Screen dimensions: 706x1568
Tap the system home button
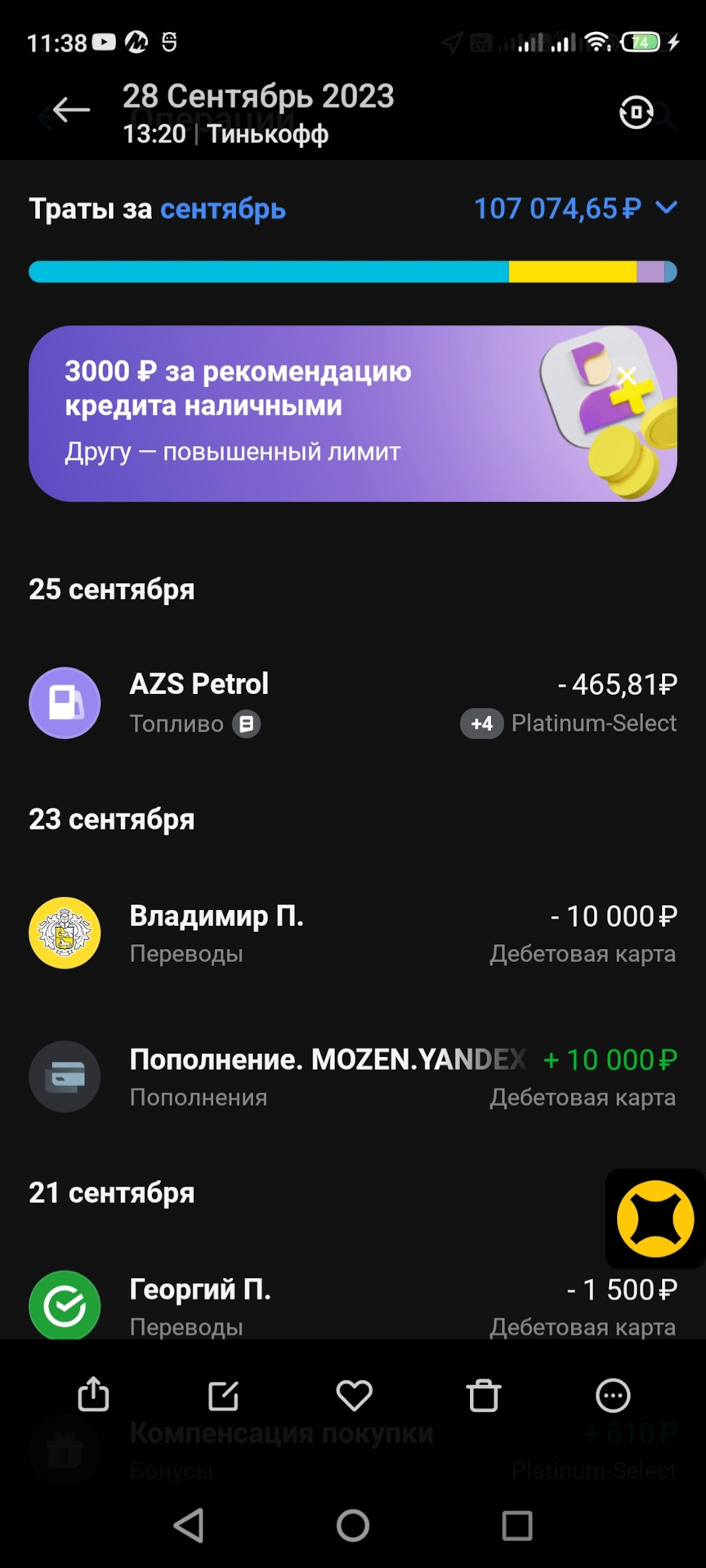[353, 1525]
